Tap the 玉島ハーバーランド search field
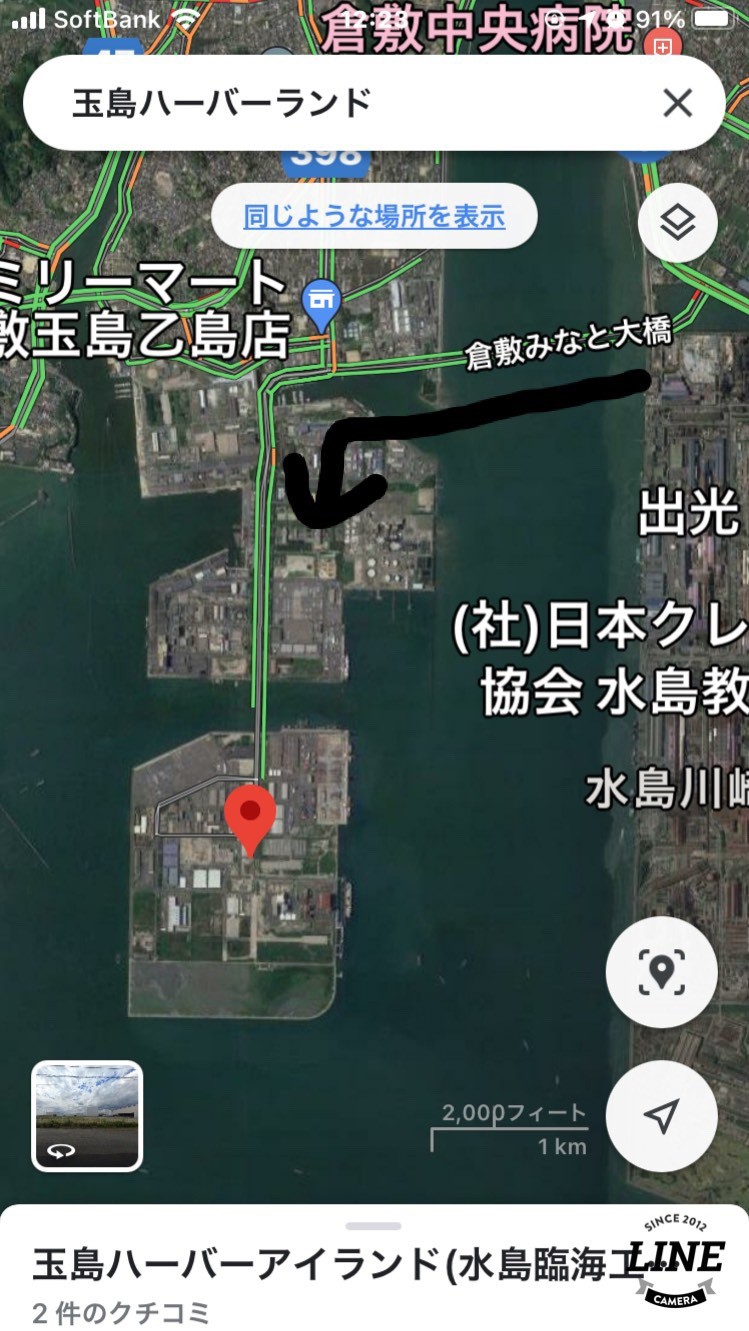749x1331 pixels. (340, 103)
